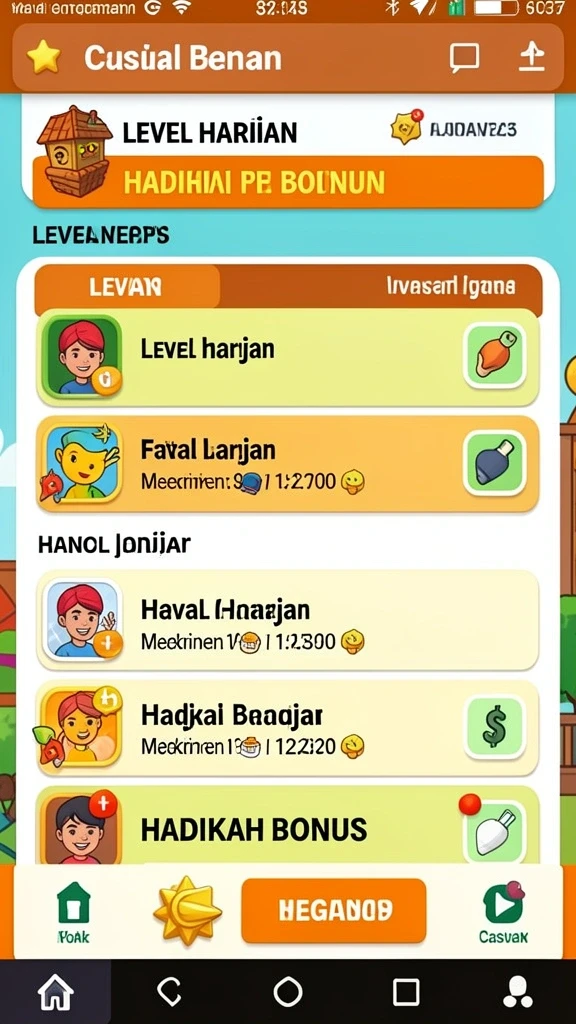The image size is (576, 1024).
Task: Open the Faval Larjan row
Action: pyautogui.click(x=288, y=464)
